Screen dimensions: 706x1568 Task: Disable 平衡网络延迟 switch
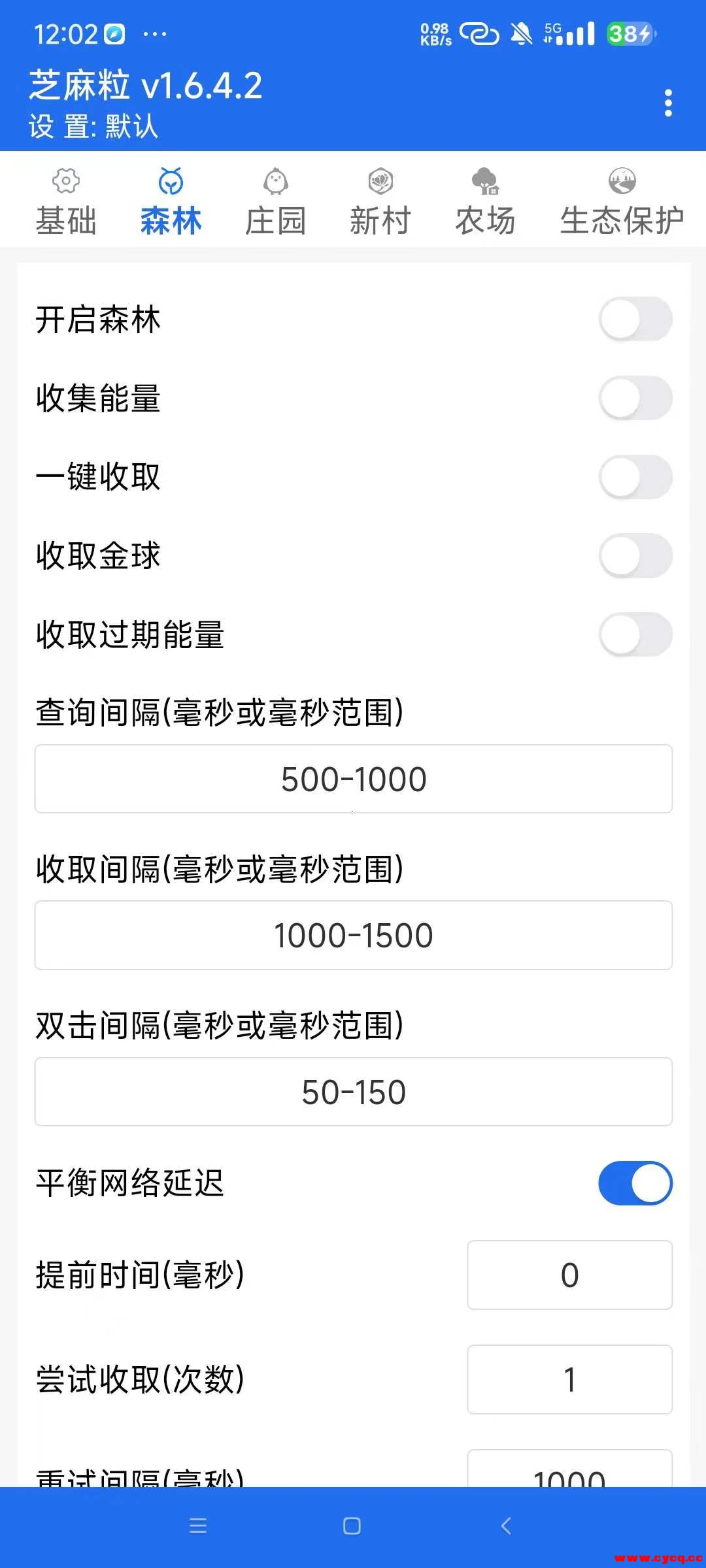pos(635,1183)
